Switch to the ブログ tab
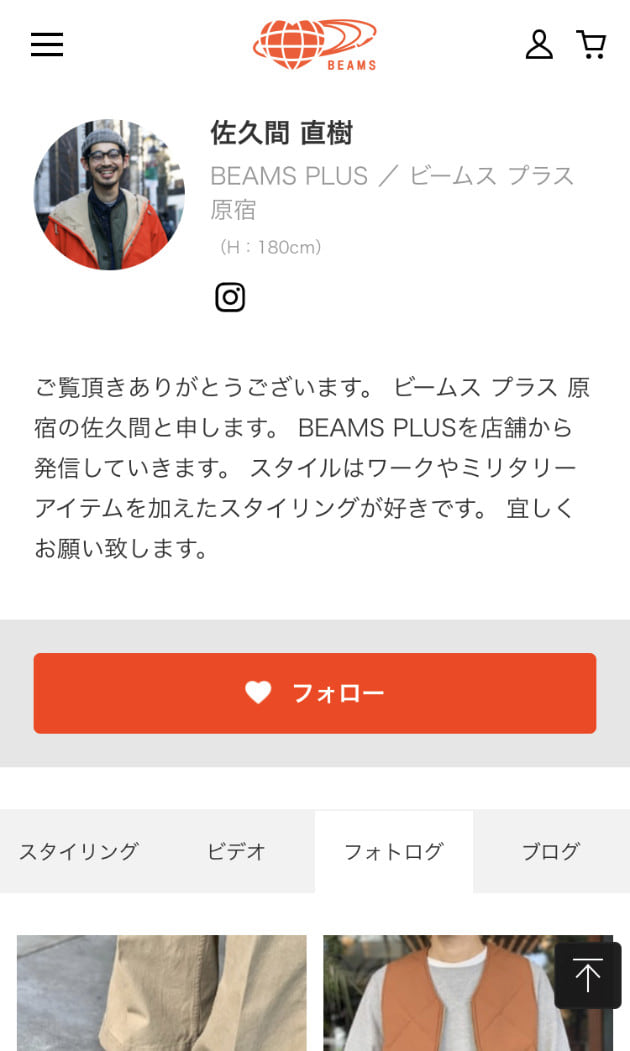The image size is (630, 1051). 550,852
